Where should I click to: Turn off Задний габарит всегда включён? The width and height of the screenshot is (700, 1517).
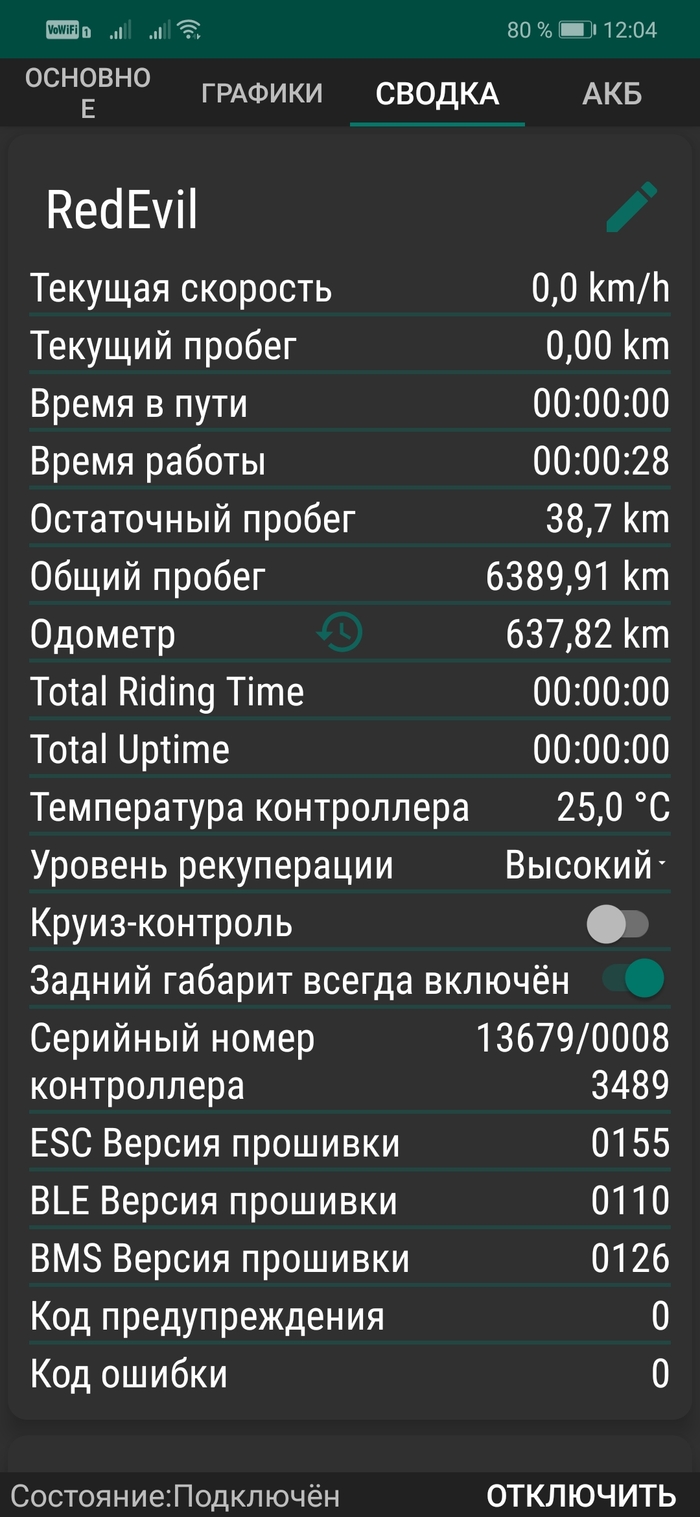pos(634,980)
